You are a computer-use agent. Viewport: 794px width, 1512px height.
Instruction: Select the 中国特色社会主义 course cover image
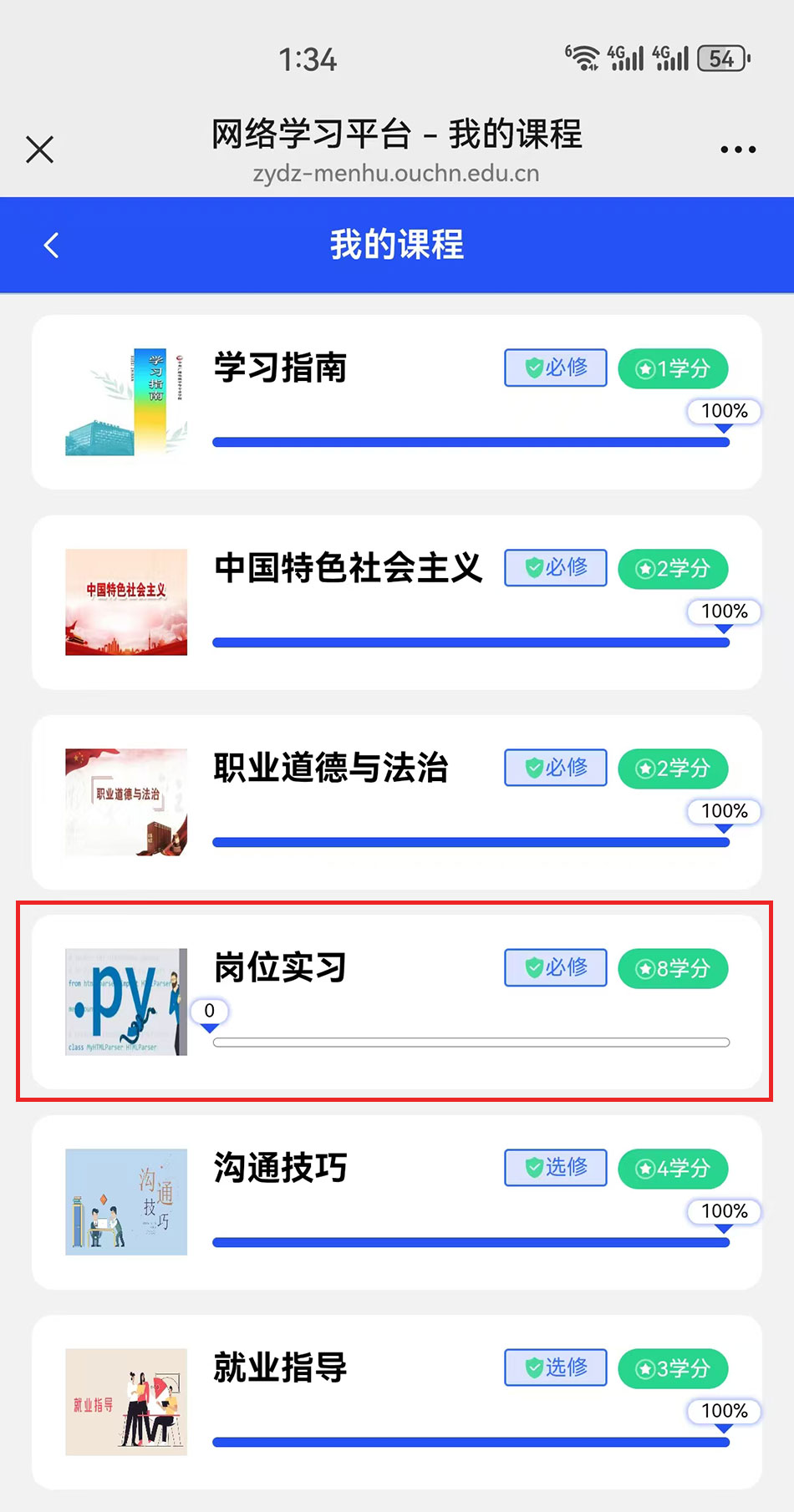click(125, 601)
